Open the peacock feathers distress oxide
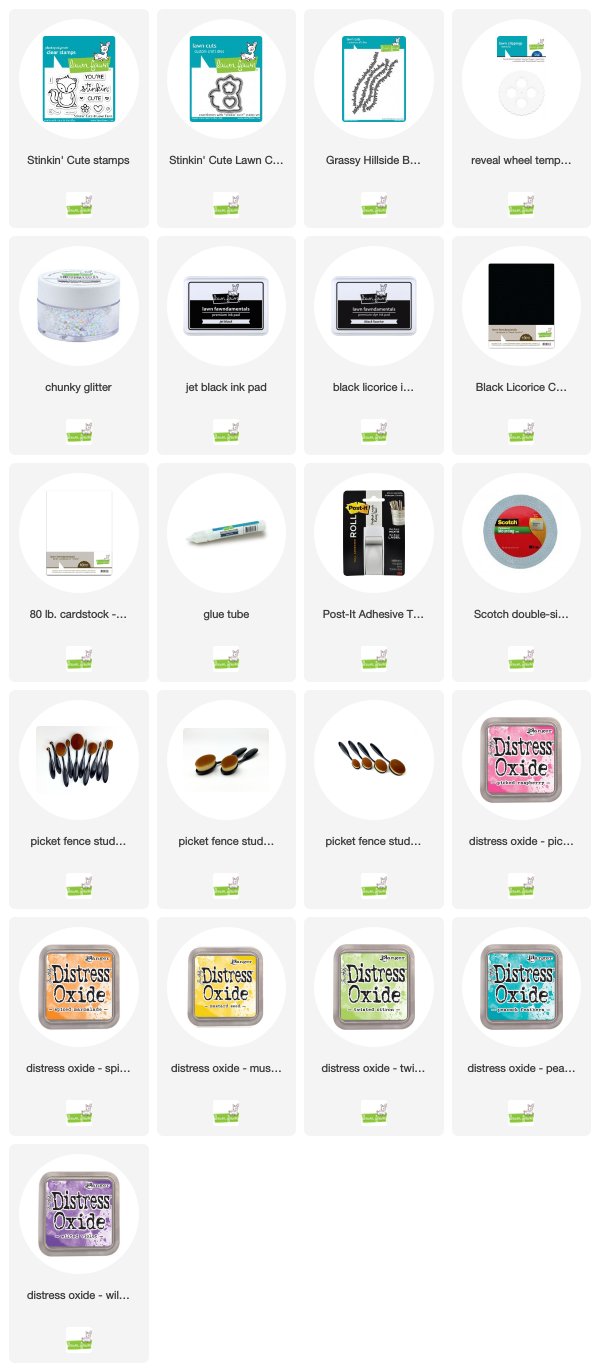 coord(521,1026)
